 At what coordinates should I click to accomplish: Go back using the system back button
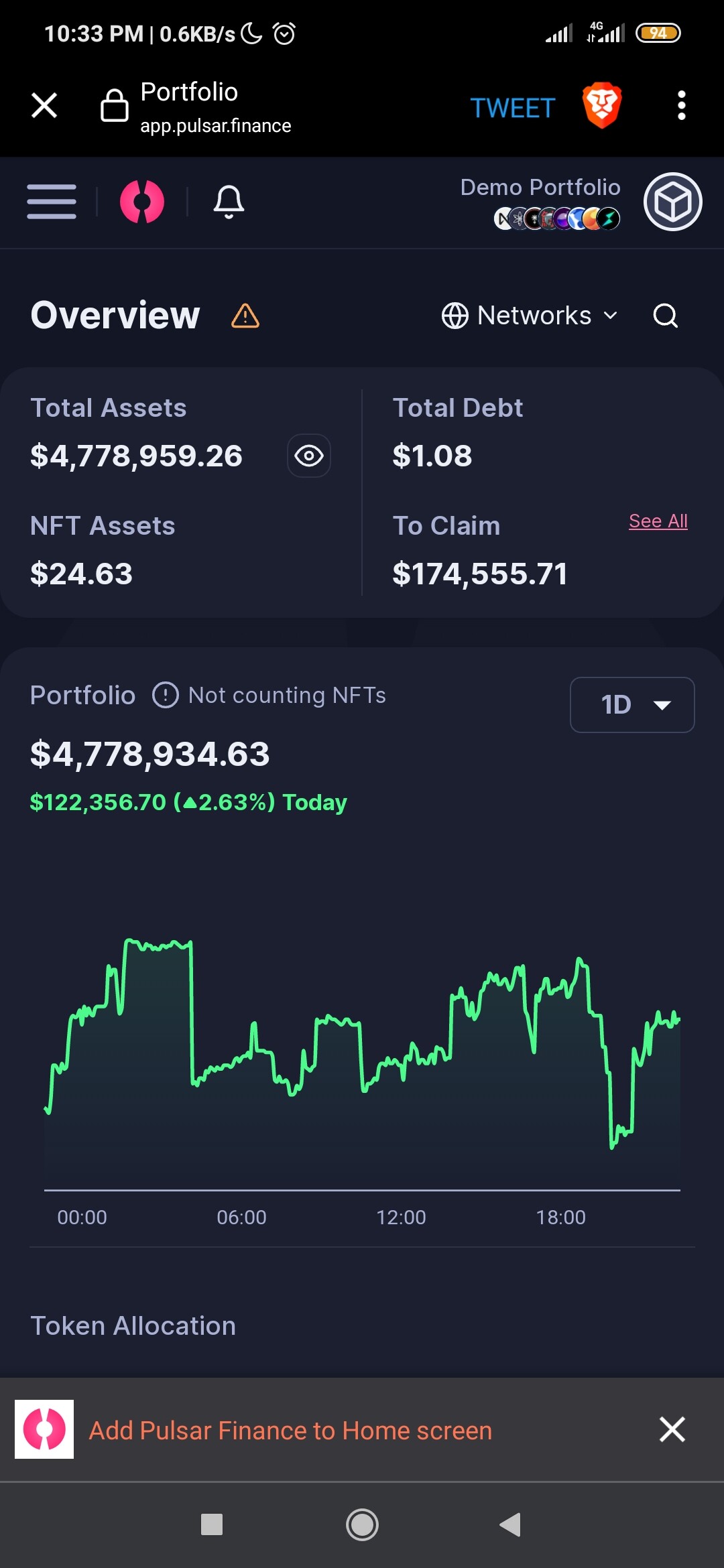[510, 1524]
